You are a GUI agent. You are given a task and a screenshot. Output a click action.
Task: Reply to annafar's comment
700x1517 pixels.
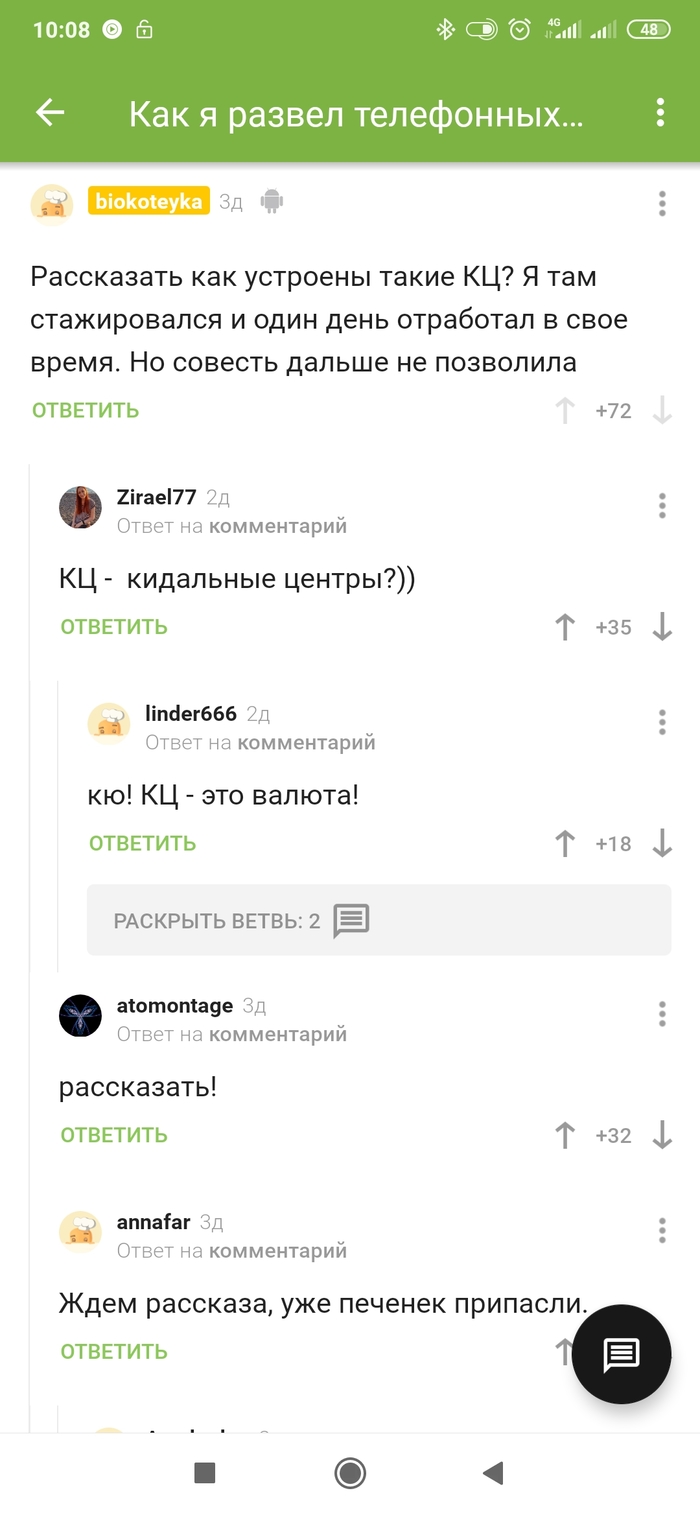coord(114,1352)
